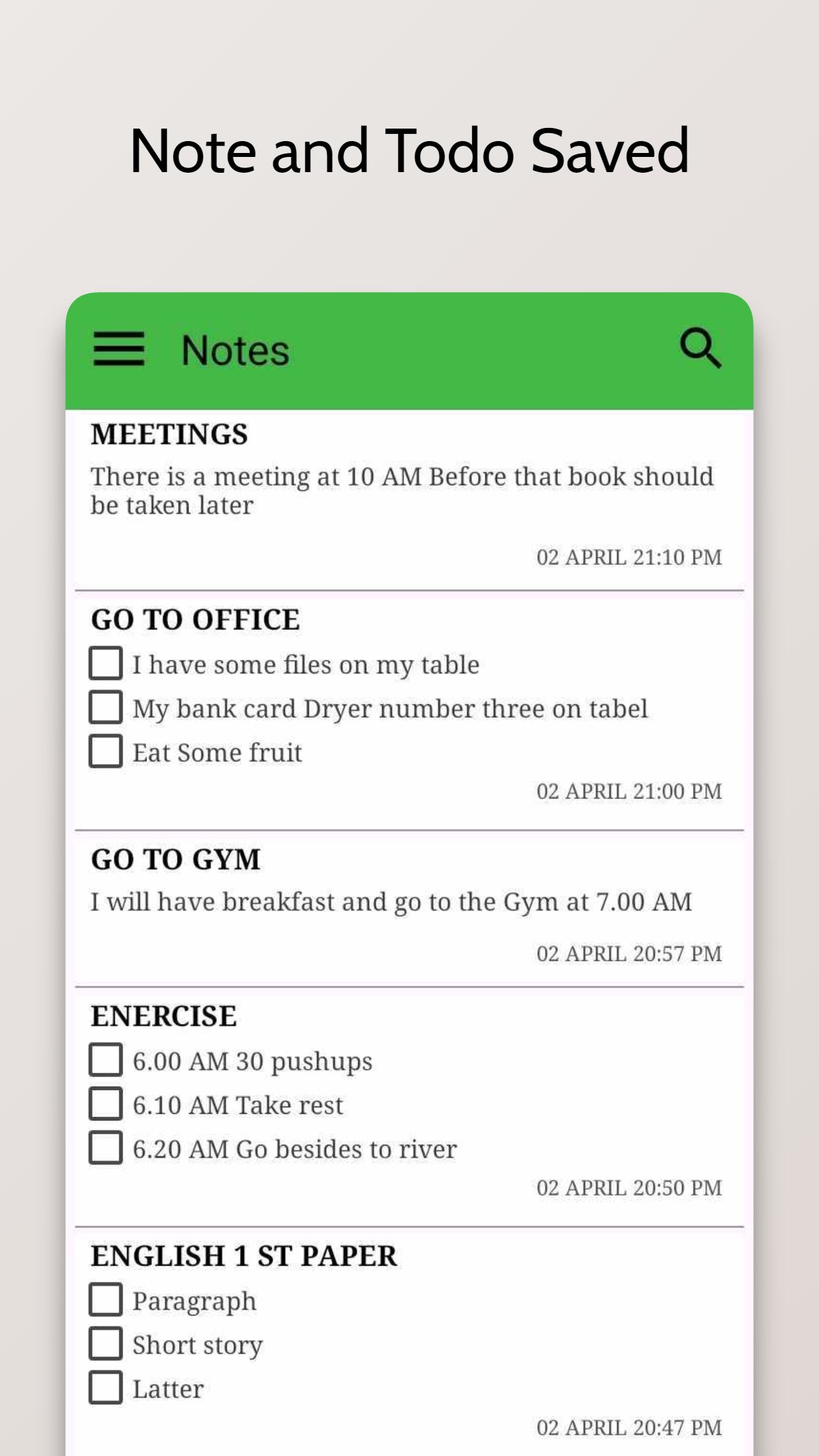Tap the 02 APRIL 20:47 PM timestamp

point(630,1428)
